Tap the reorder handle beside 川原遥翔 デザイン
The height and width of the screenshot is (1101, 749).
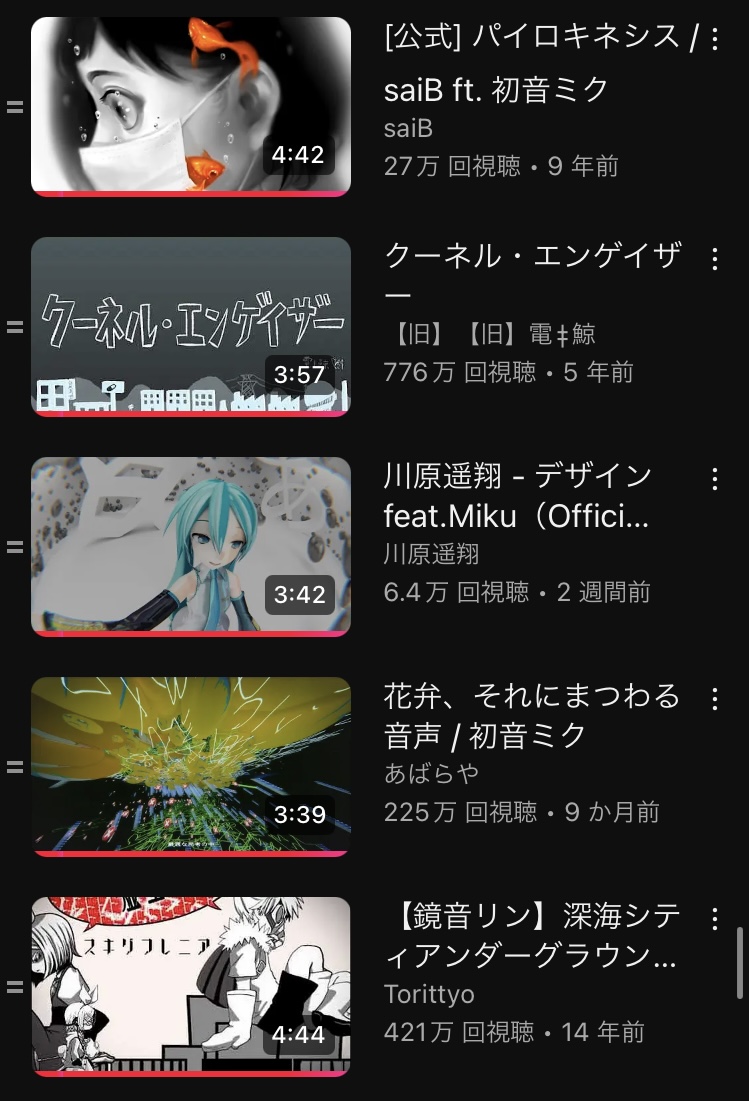click(x=15, y=547)
